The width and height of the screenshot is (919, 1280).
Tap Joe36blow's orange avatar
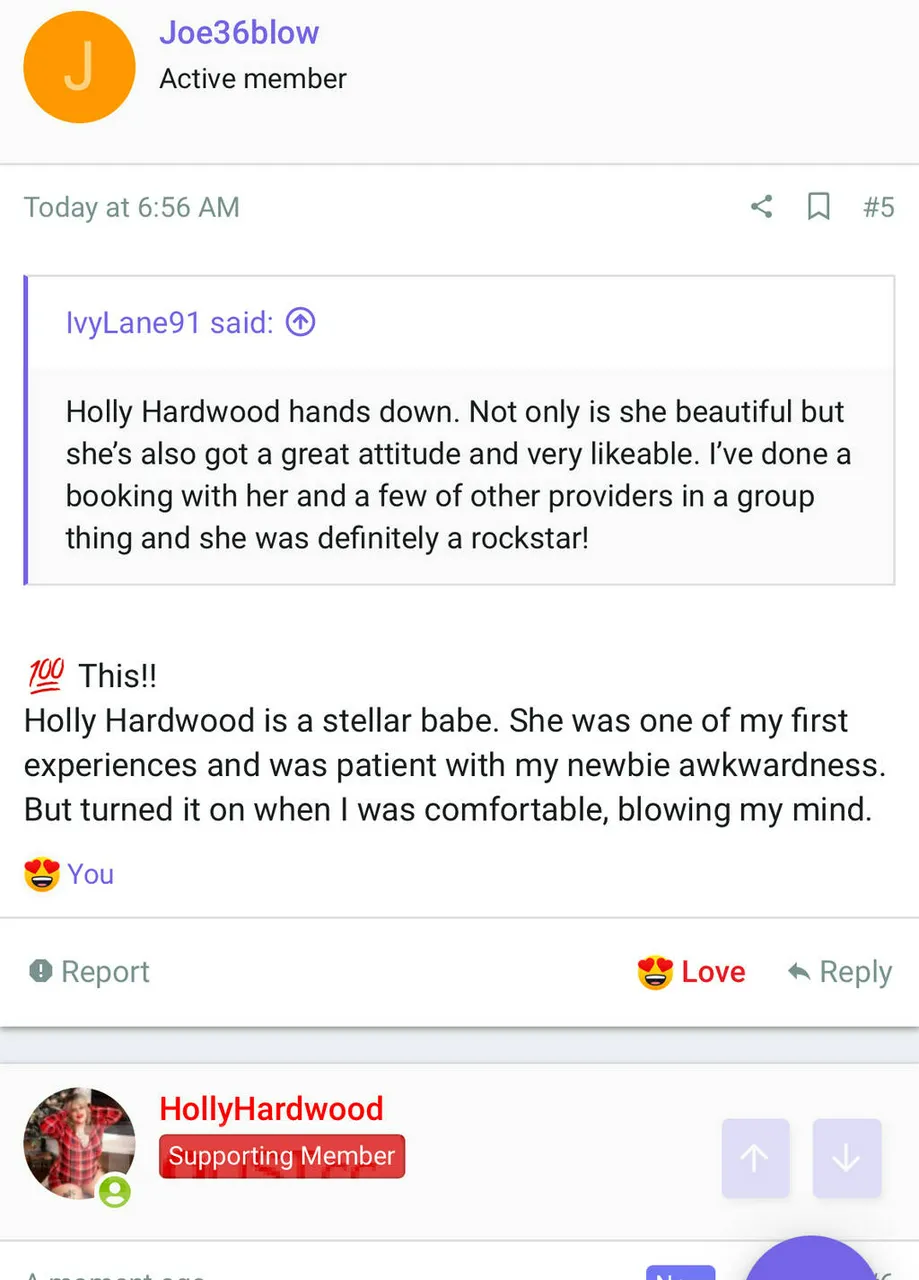coord(79,67)
